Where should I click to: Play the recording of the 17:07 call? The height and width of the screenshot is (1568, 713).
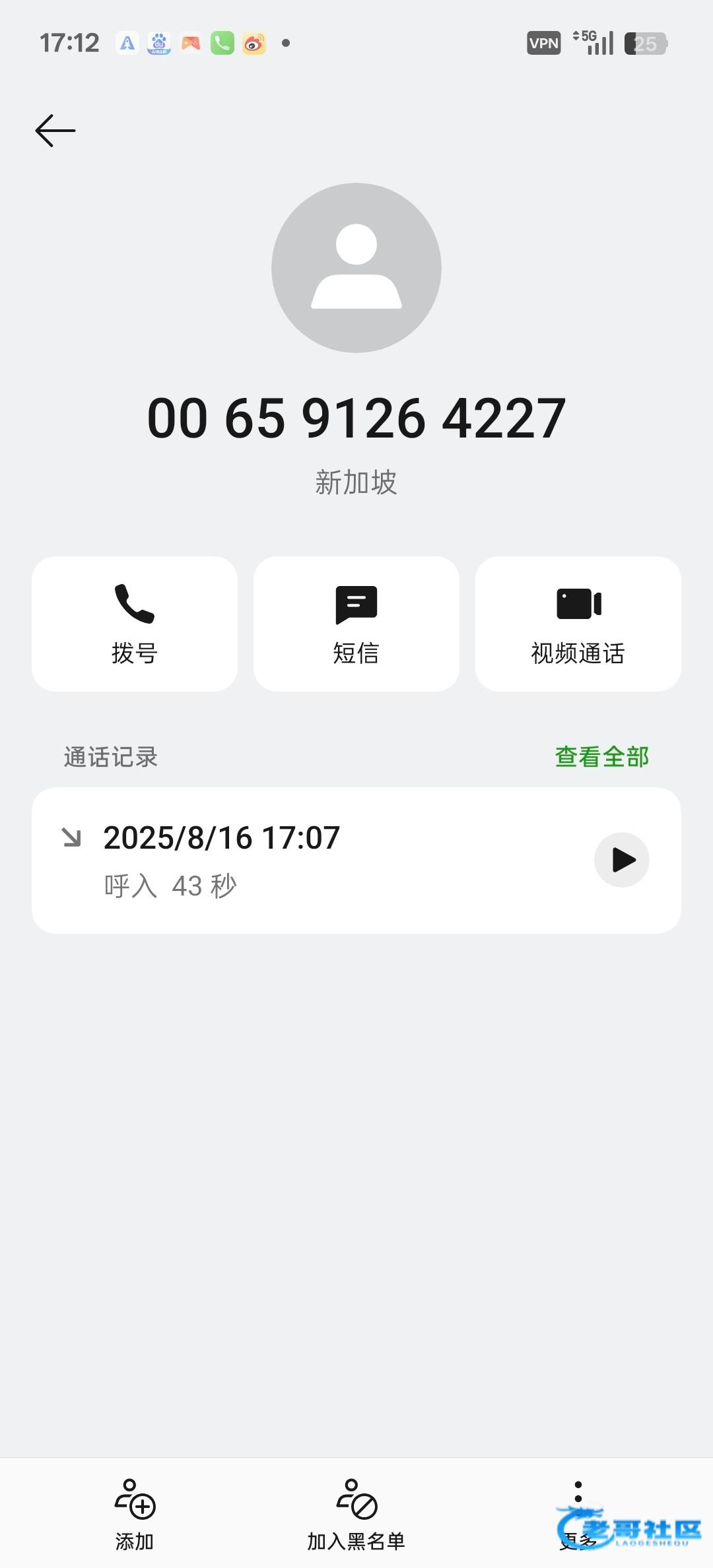622,860
